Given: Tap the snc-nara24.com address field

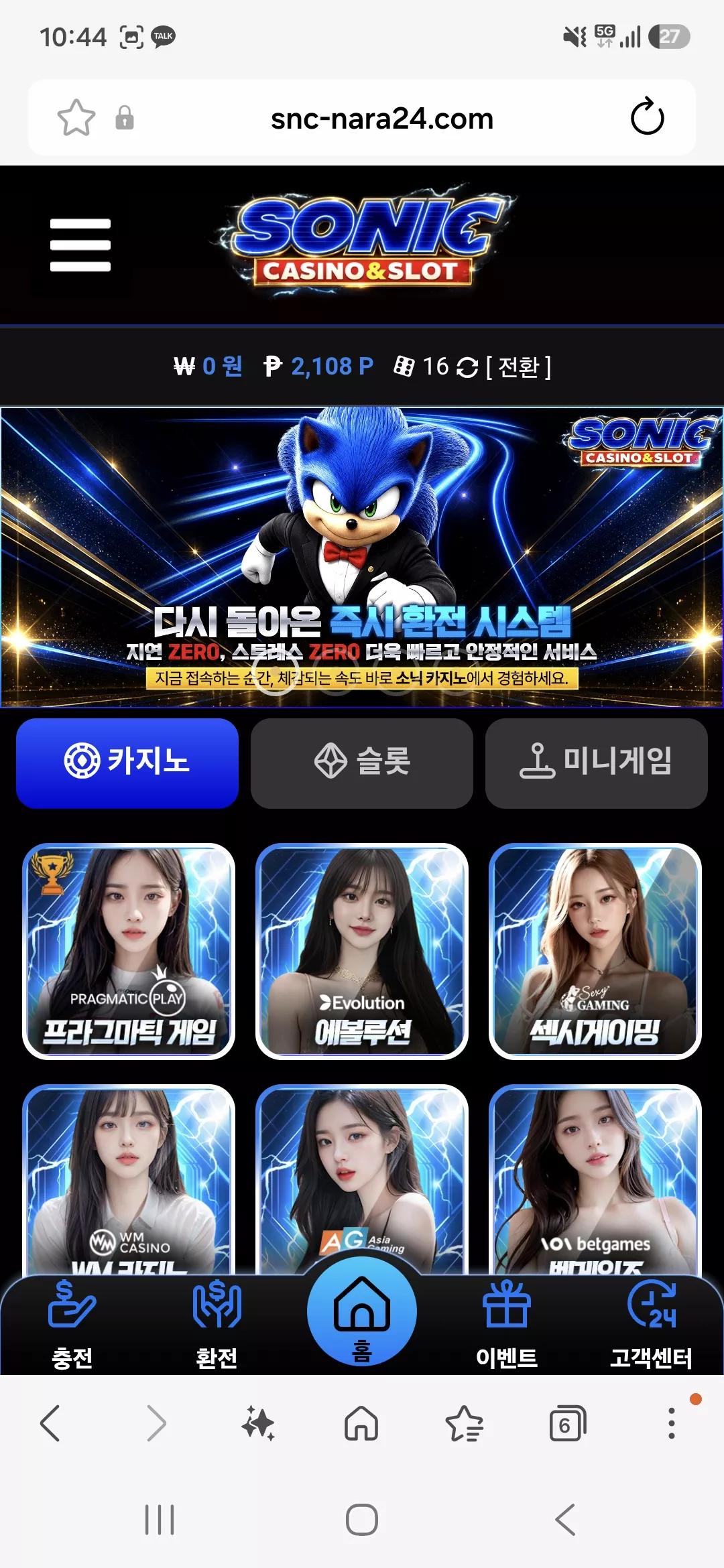Looking at the screenshot, I should tap(382, 119).
